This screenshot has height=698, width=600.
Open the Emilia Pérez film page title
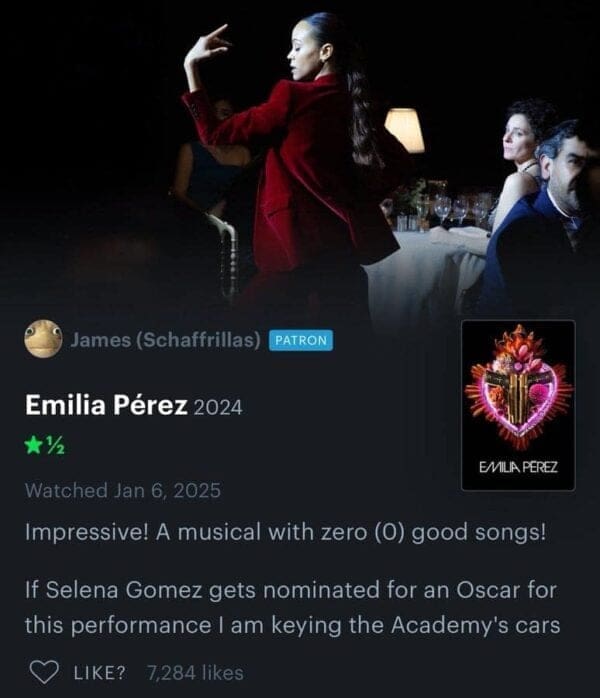(106, 406)
